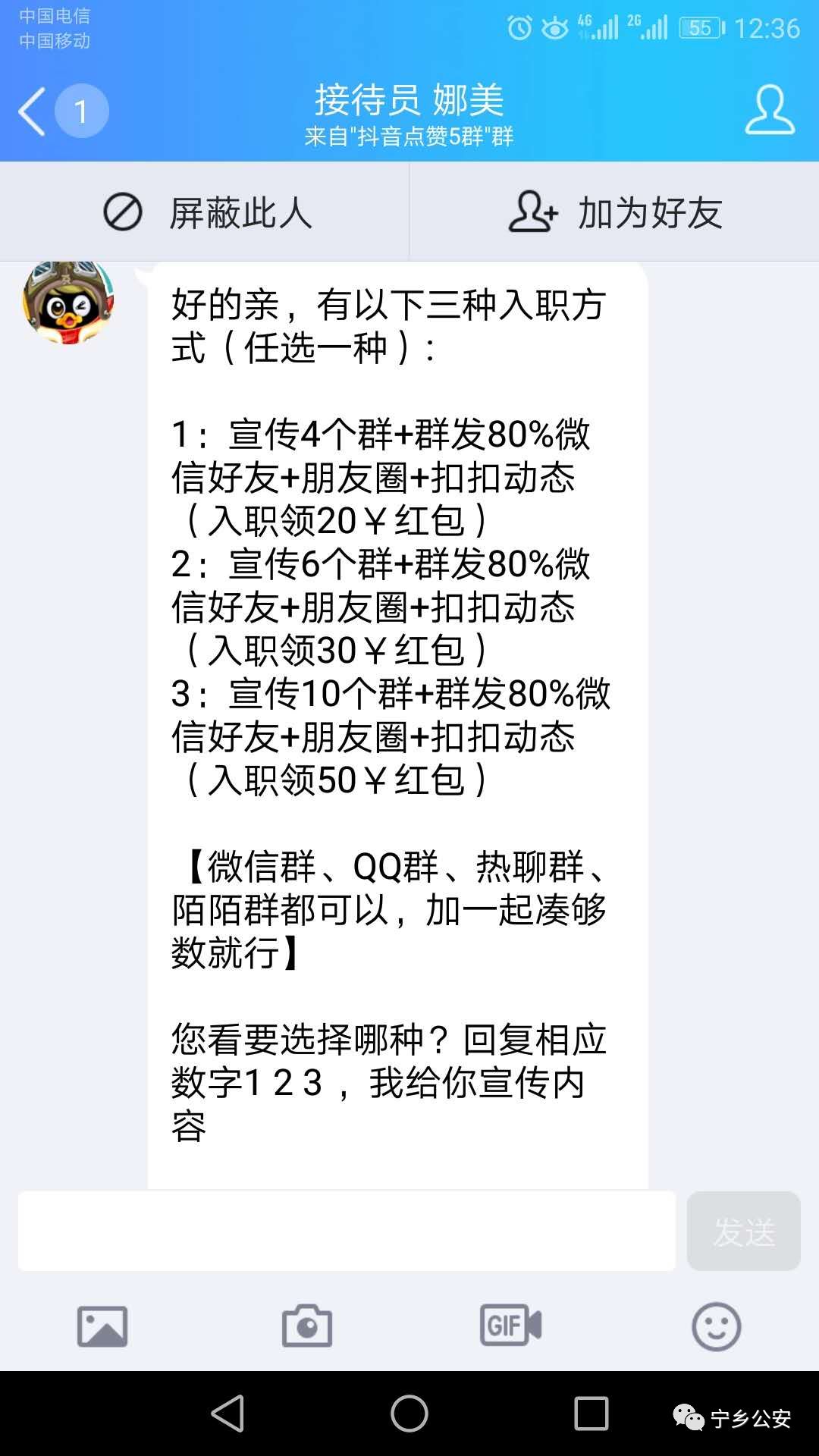Tap the block (circle-slash) icon
This screenshot has height=1456, width=819.
125,212
